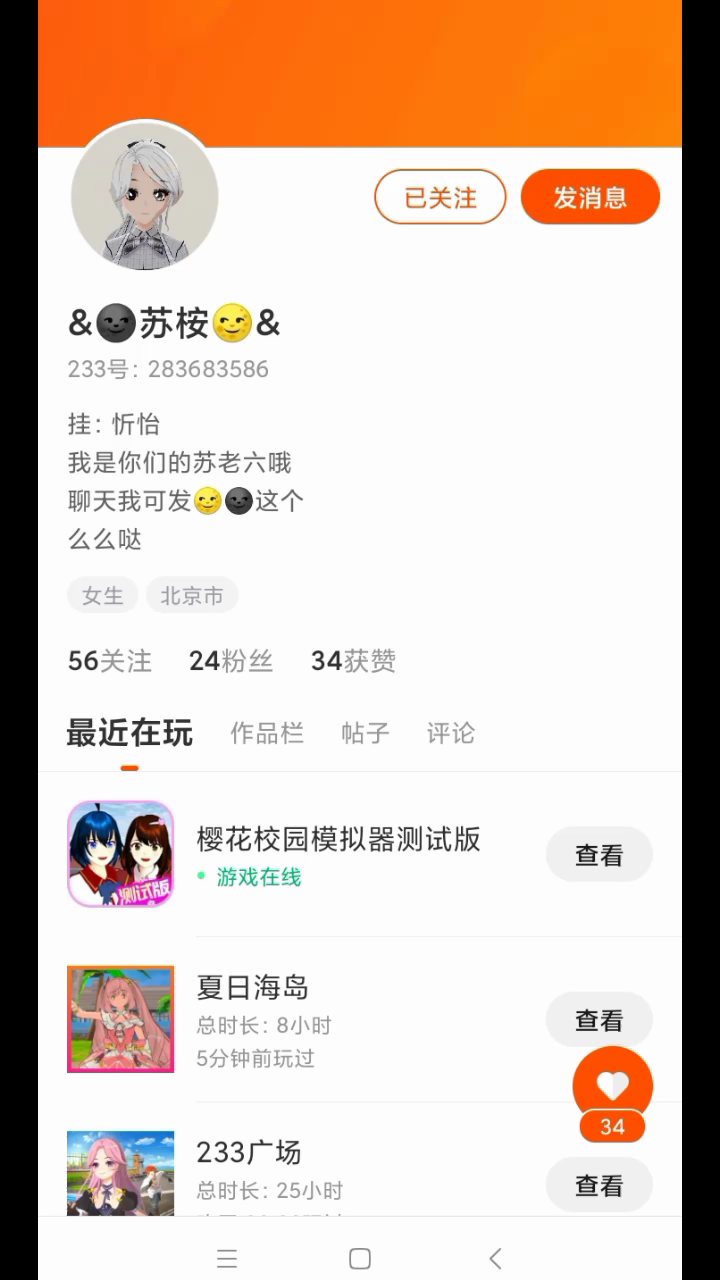The width and height of the screenshot is (720, 1280).
Task: View the profile avatar photo
Action: (145, 196)
